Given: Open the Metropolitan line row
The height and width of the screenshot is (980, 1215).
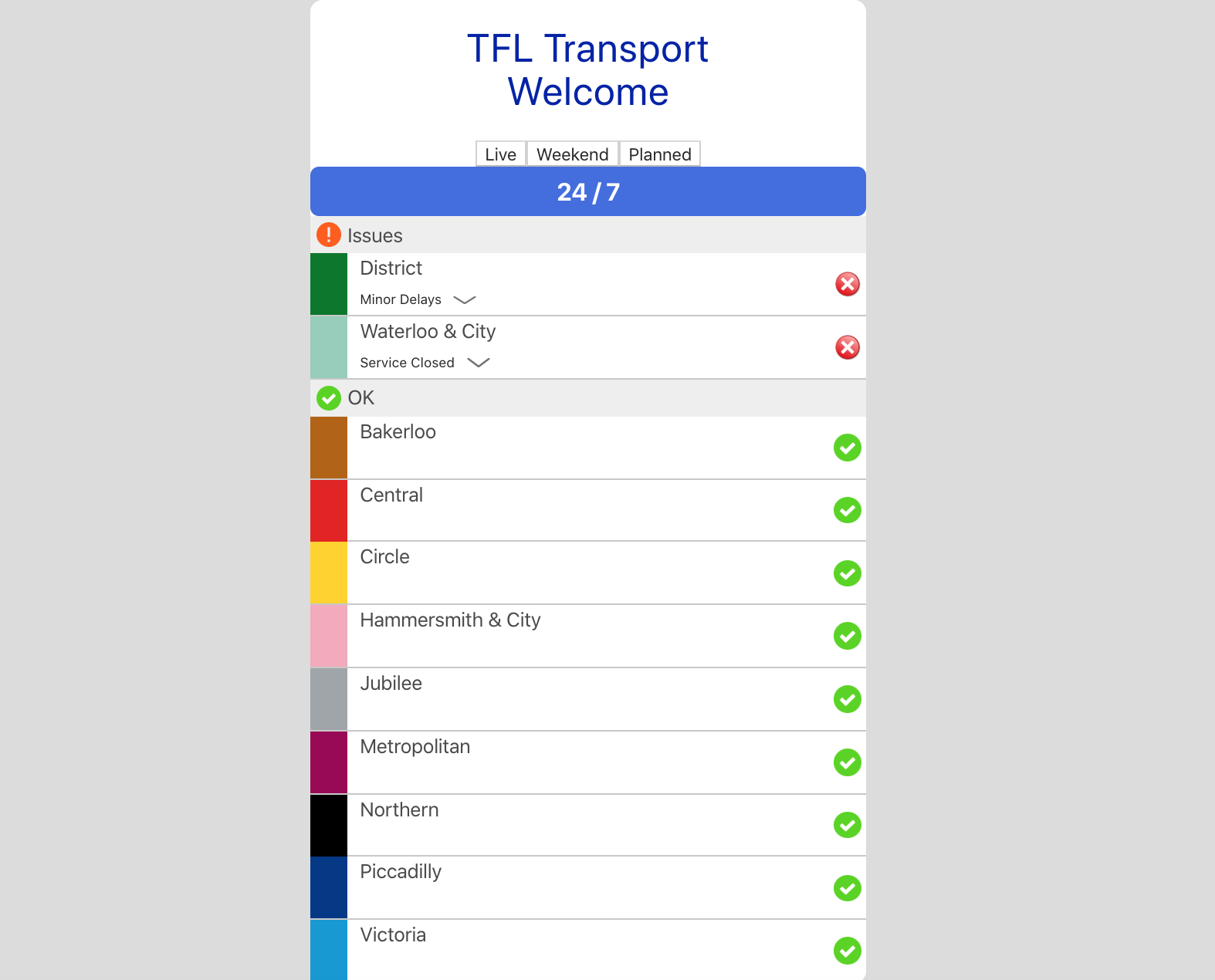Looking at the screenshot, I should tap(587, 762).
